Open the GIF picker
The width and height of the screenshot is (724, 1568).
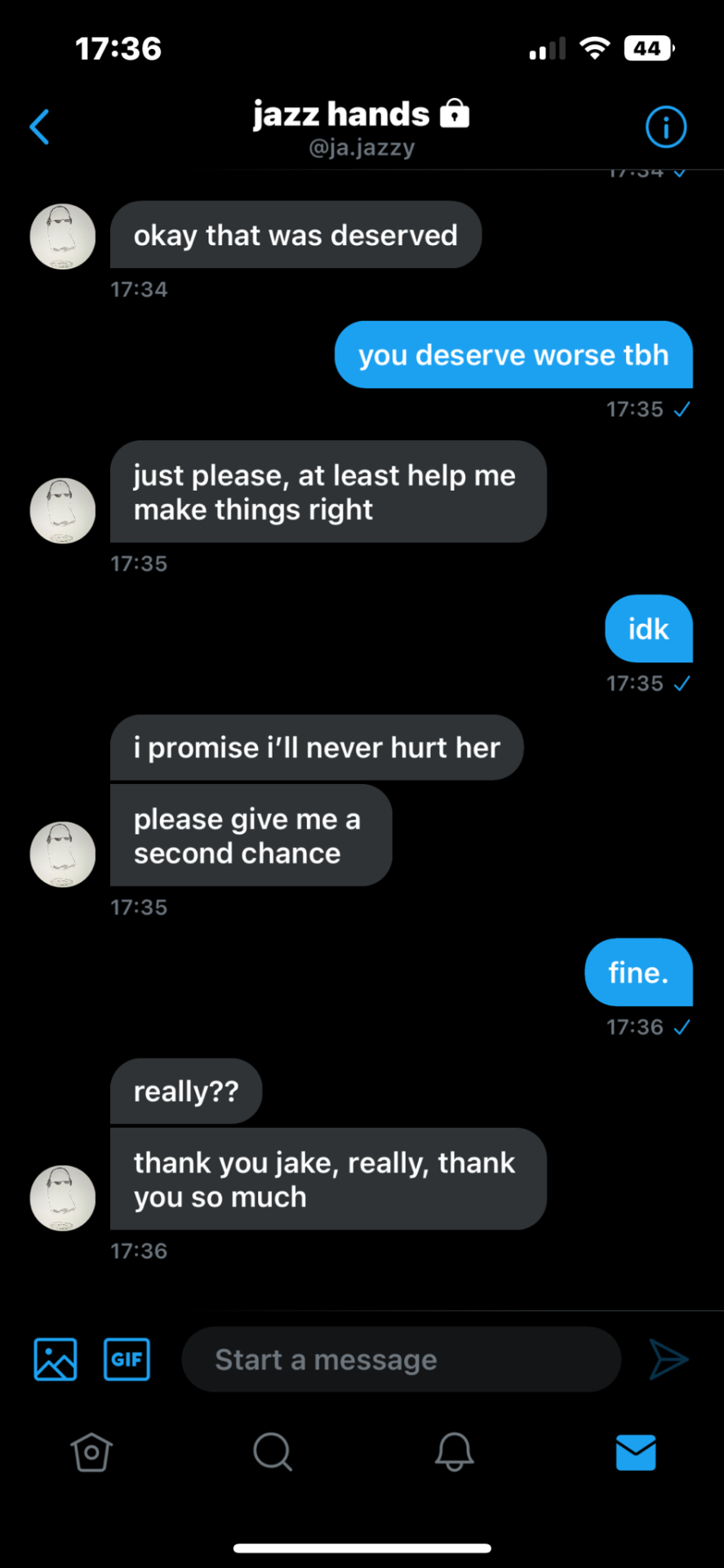[x=127, y=1359]
